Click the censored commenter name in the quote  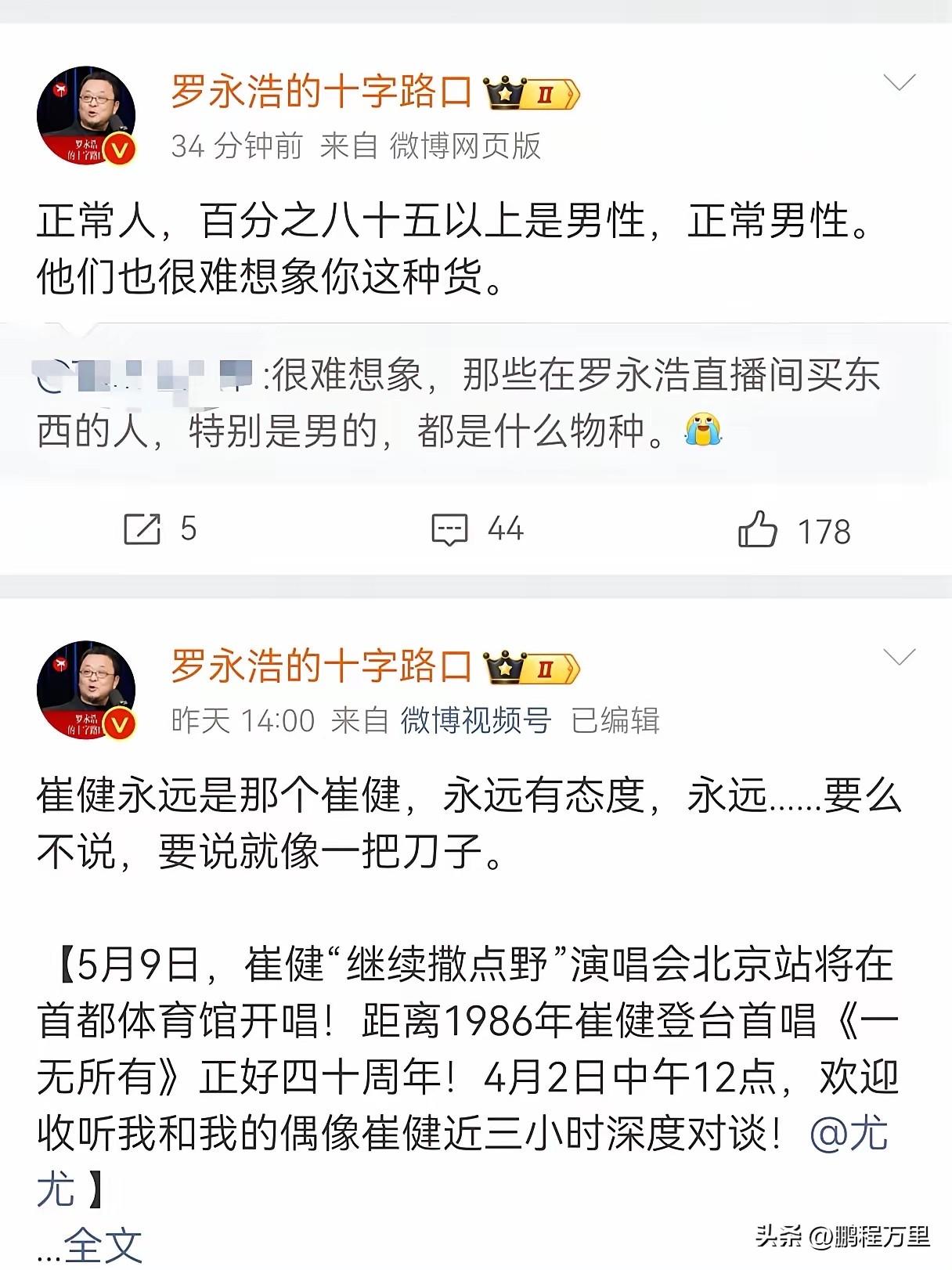141,376
